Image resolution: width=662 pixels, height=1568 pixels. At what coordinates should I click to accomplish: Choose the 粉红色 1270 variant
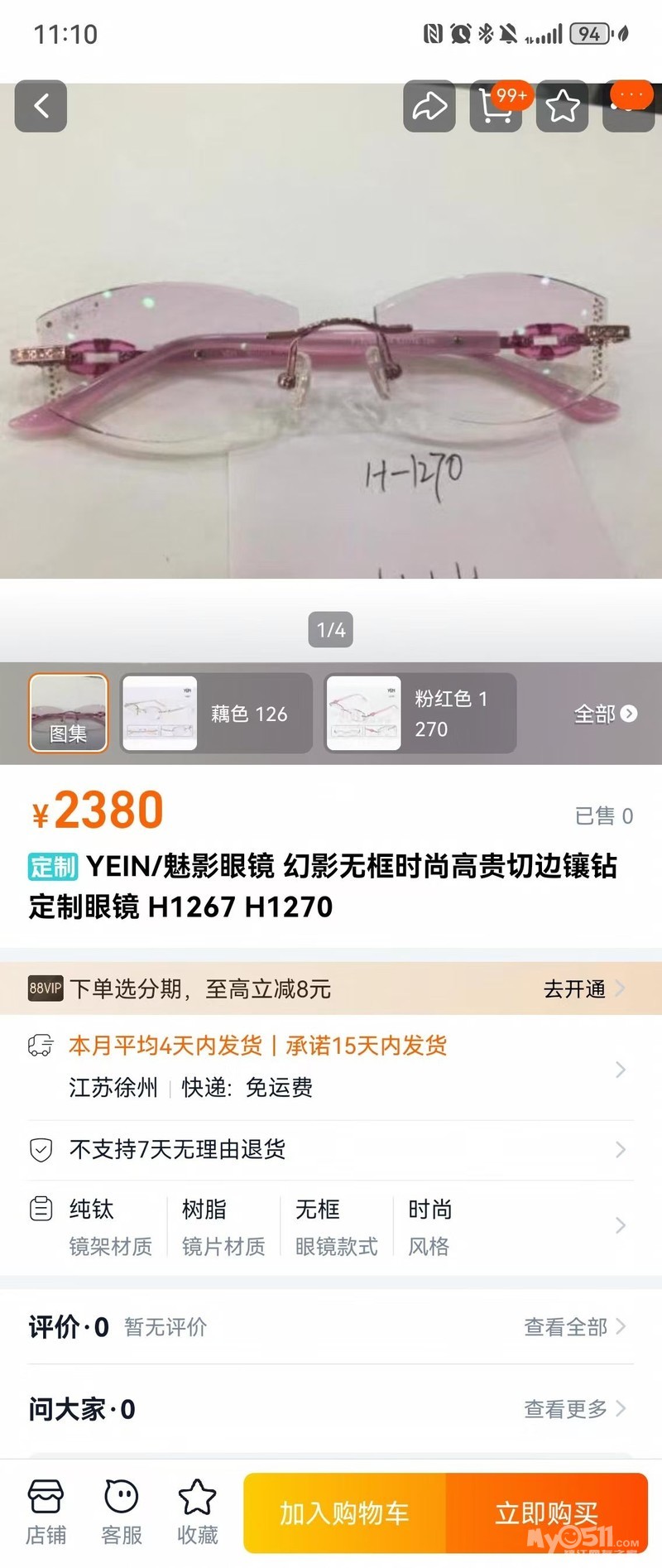[421, 713]
